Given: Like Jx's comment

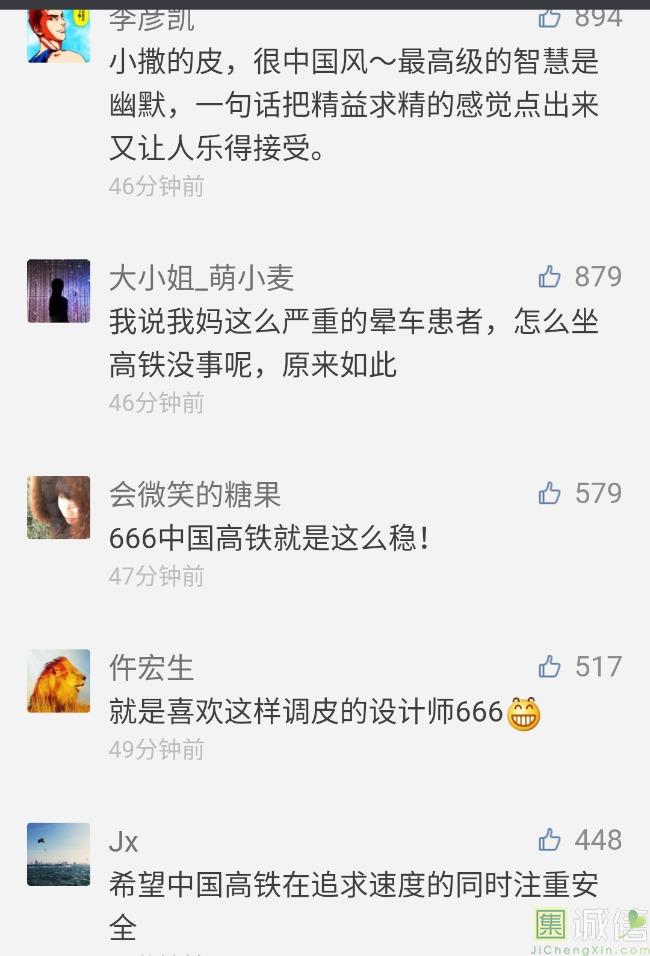Looking at the screenshot, I should coord(550,840).
